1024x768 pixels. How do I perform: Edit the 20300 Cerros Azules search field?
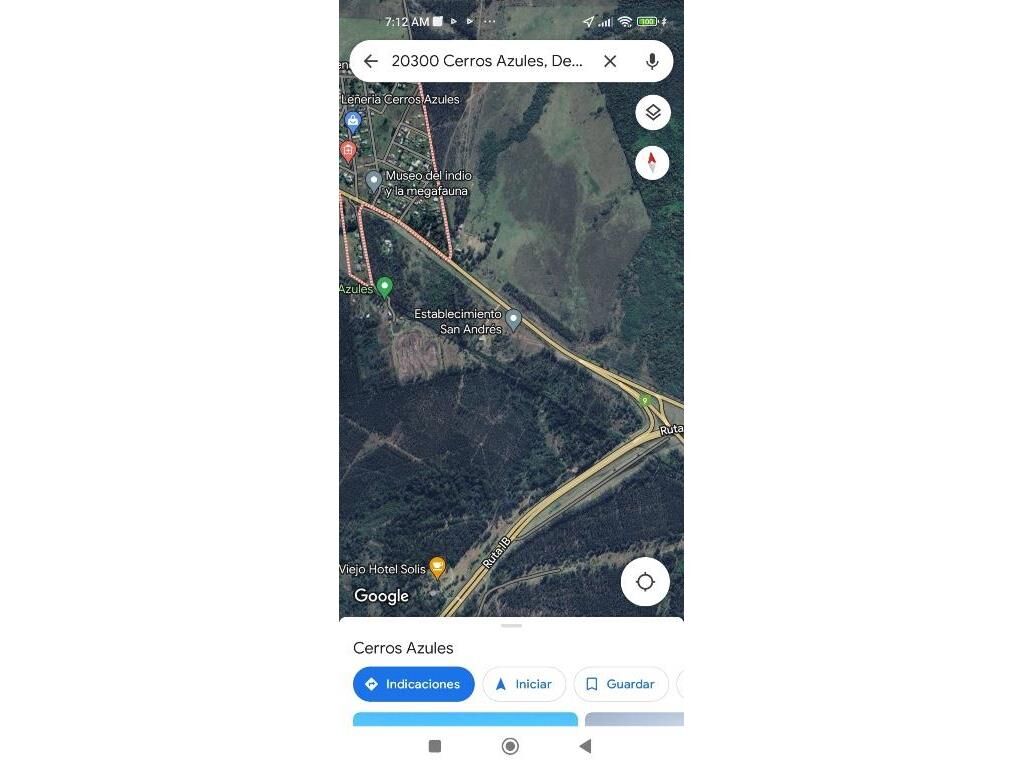[x=487, y=61]
